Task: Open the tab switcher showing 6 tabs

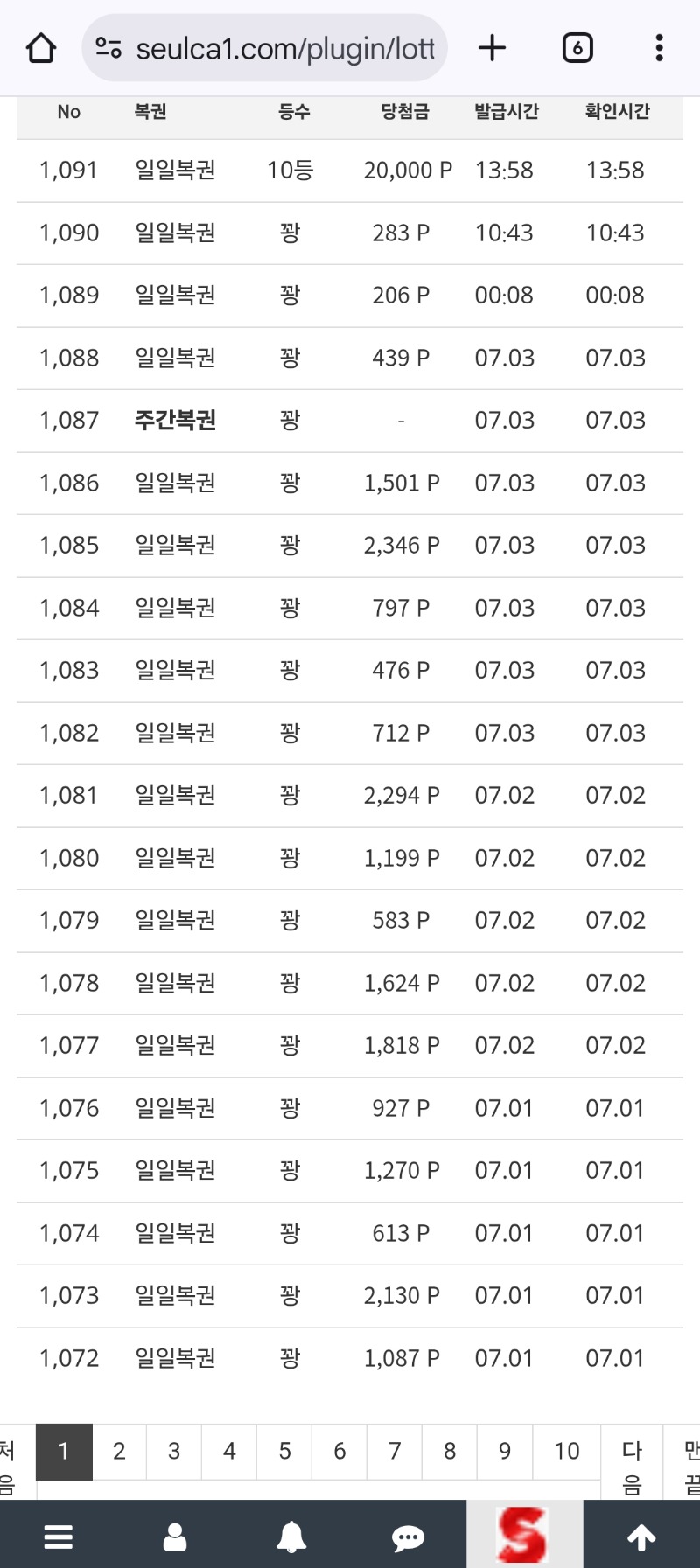Action: tap(577, 48)
